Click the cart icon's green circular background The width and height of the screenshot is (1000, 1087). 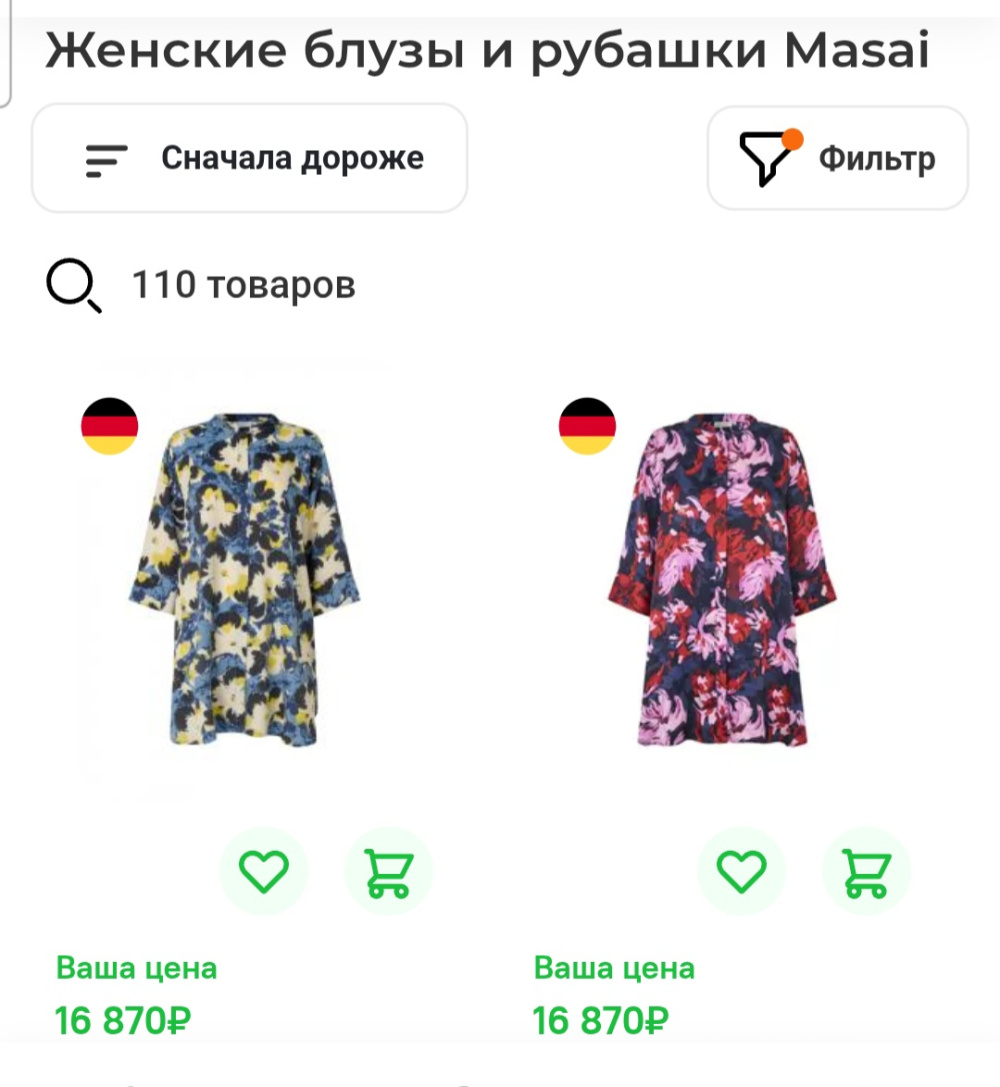point(389,870)
